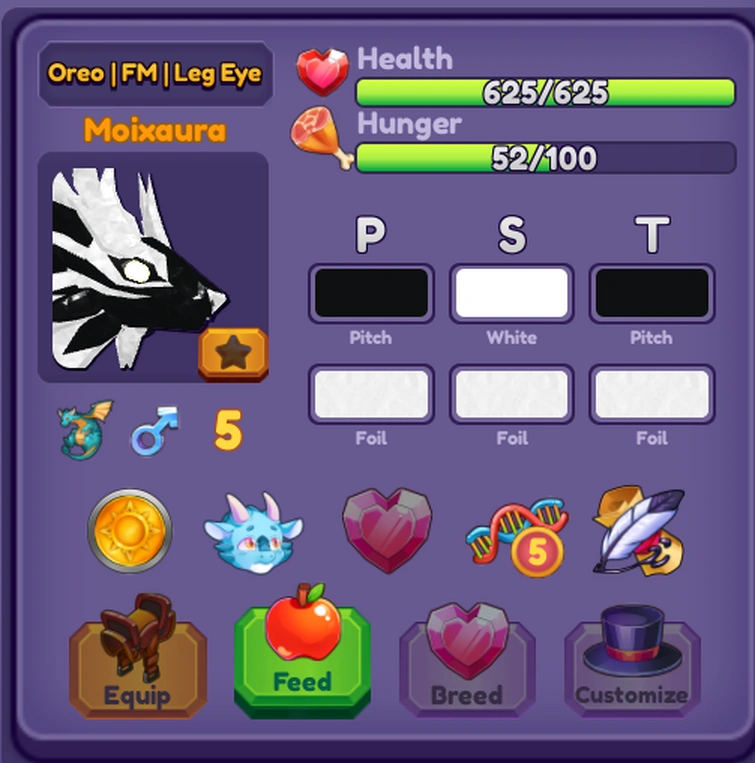
Task: Tap the golden sun coin icon
Action: pyautogui.click(x=130, y=531)
